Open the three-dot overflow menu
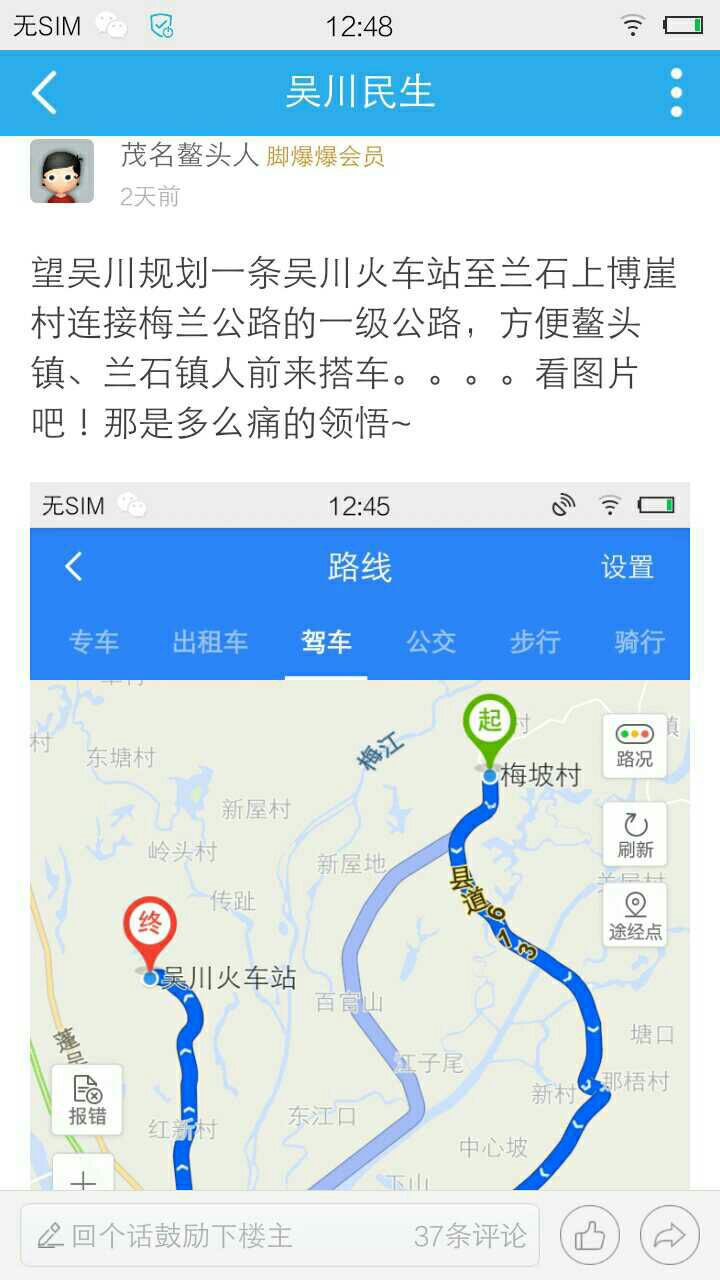720x1280 pixels. (x=676, y=93)
